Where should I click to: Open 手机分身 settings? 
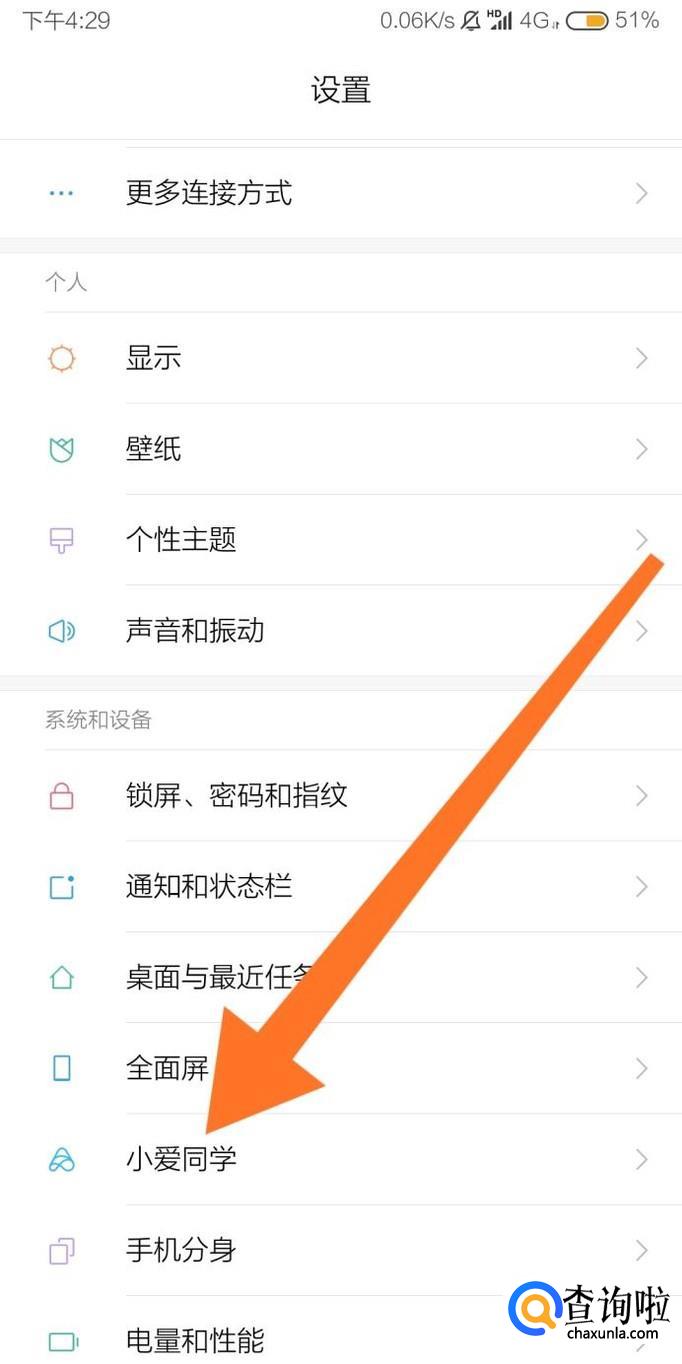coord(181,1250)
